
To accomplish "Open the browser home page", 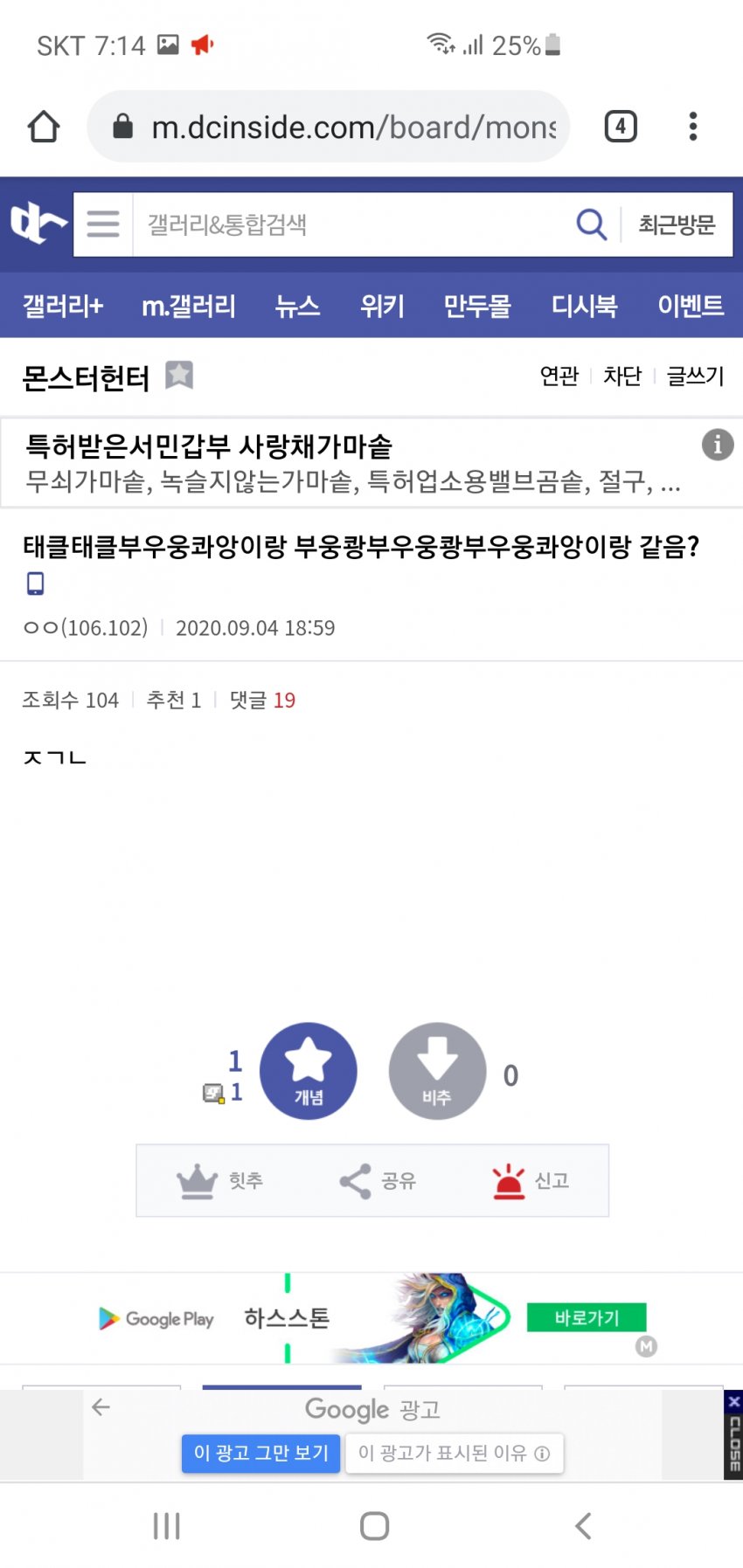I will pos(44,127).
